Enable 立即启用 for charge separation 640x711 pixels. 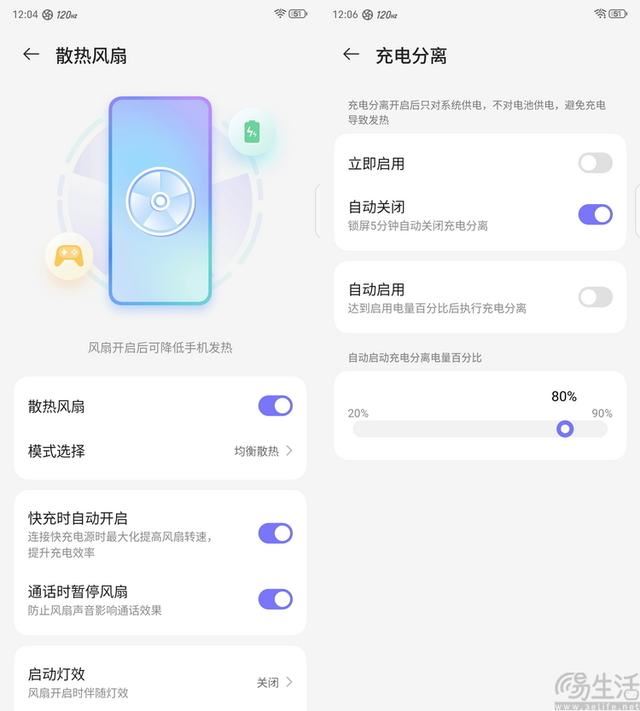[595, 163]
